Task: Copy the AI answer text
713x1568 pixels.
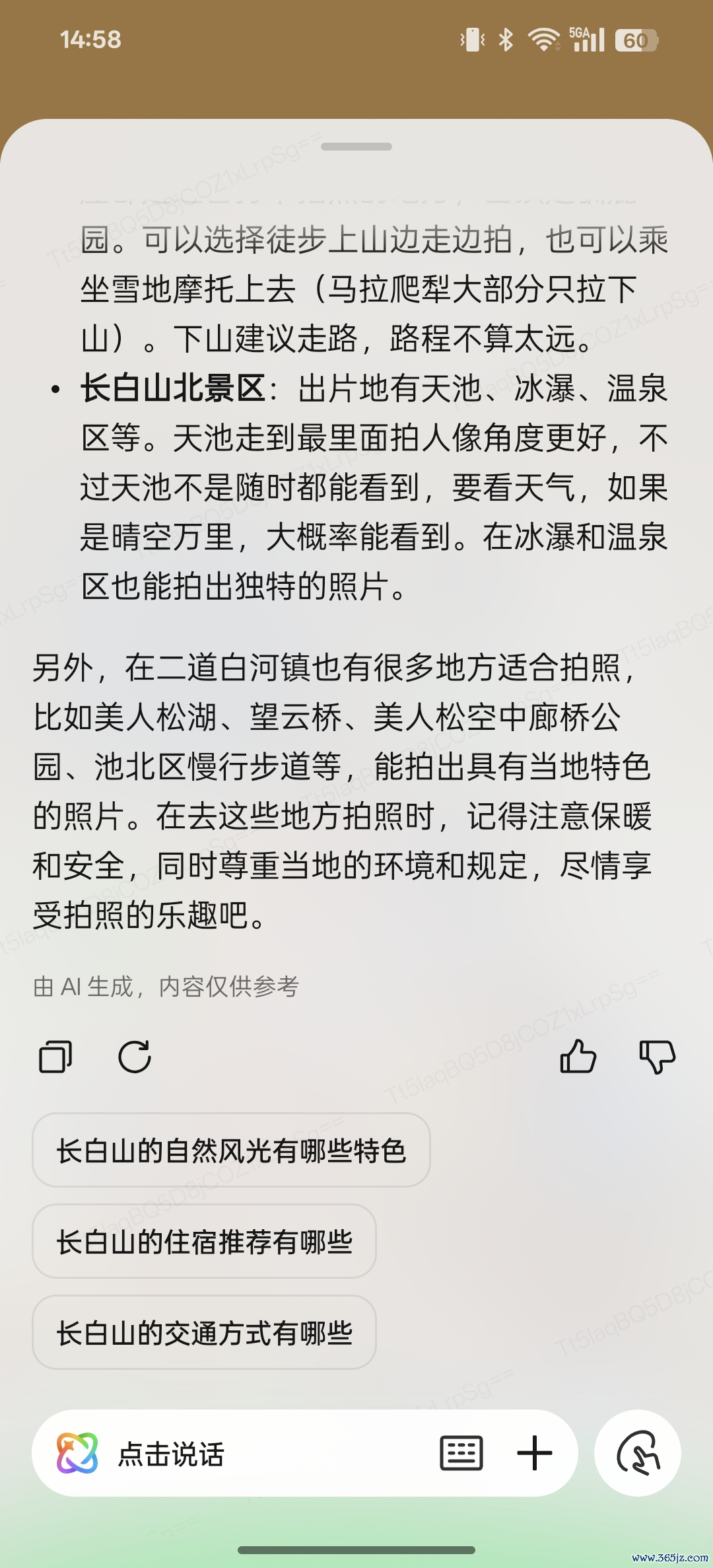Action: 55,1057
